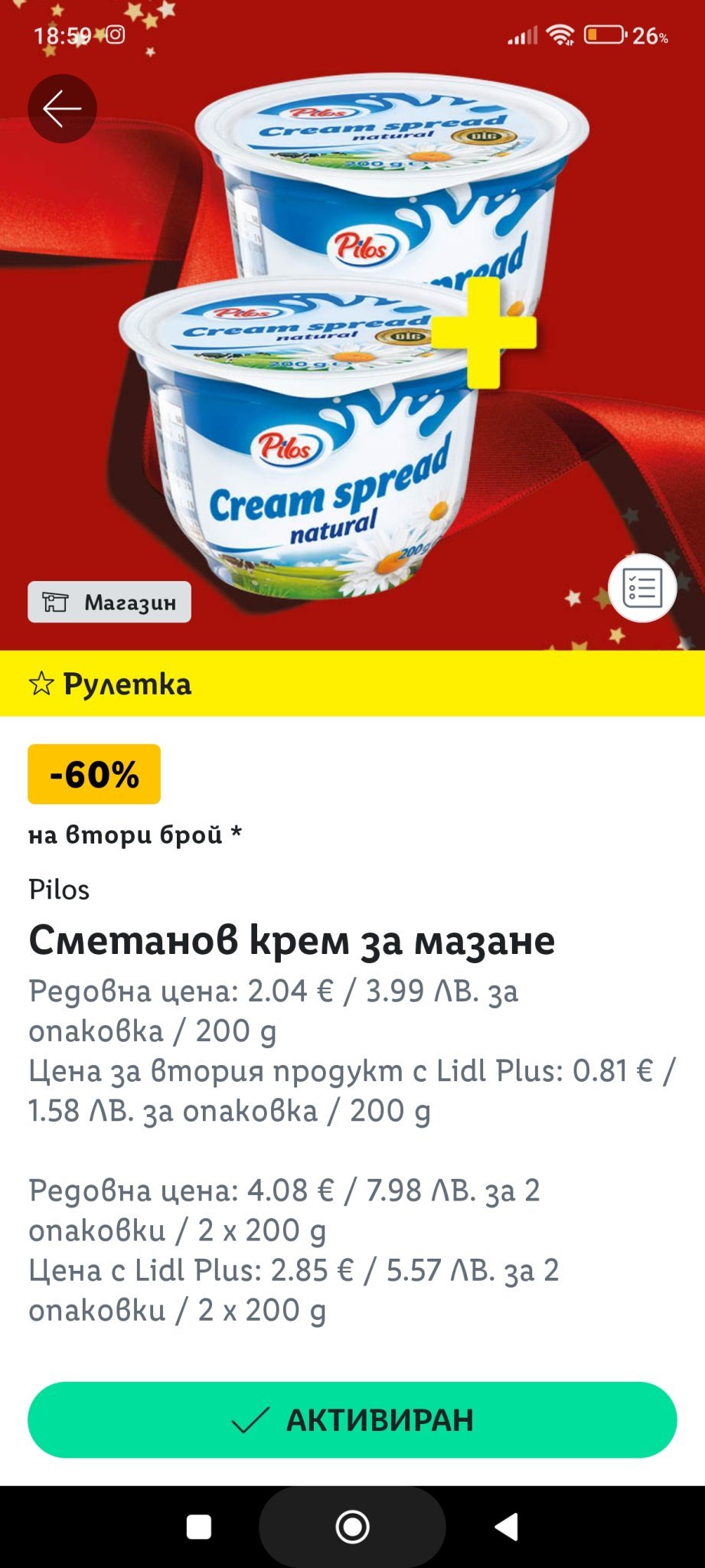Image resolution: width=705 pixels, height=1568 pixels.
Task: Tap the АКТИВИРАН coupon button
Action: click(x=352, y=1420)
